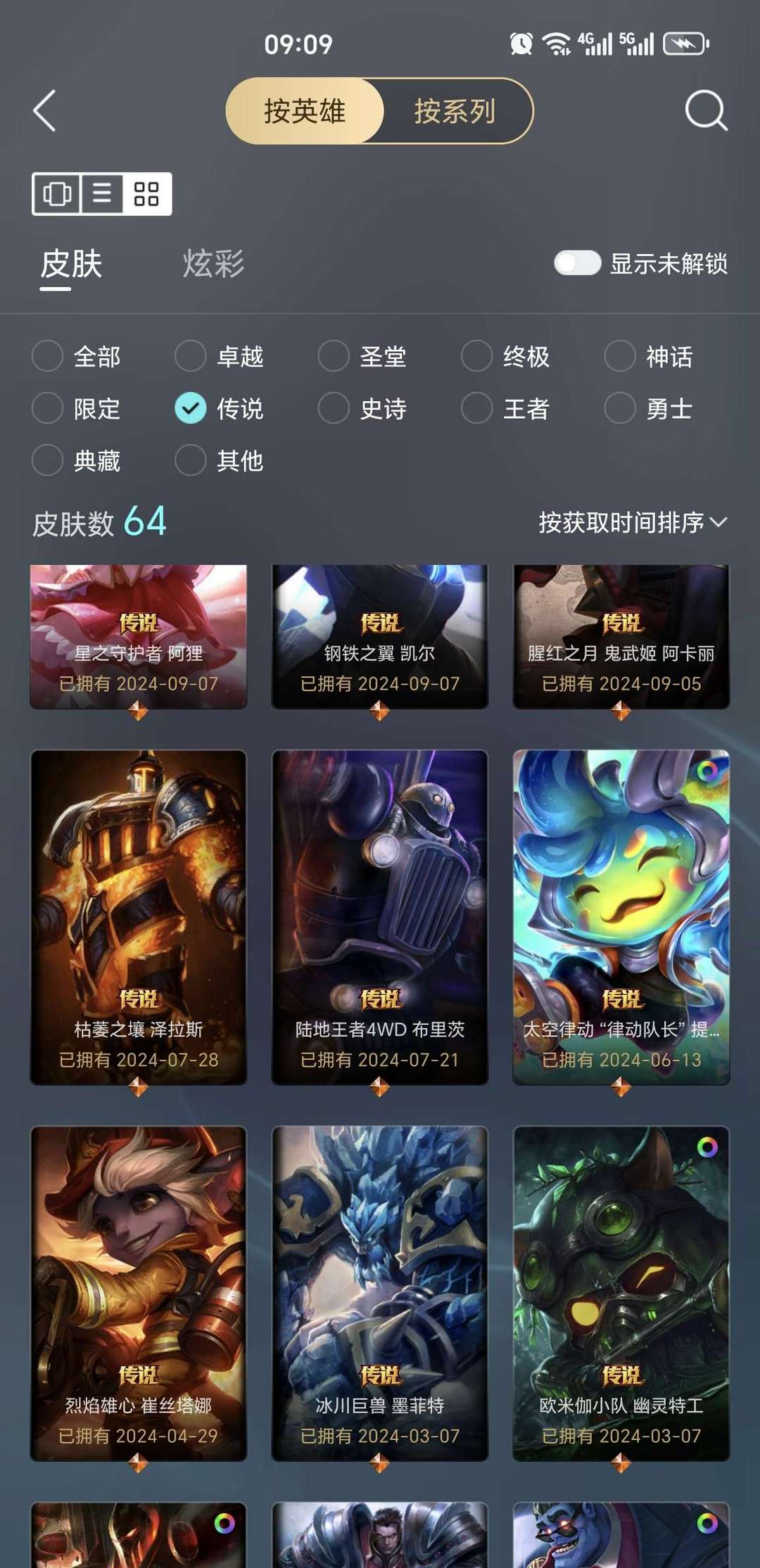Switch to card carousel view
The width and height of the screenshot is (760, 1568).
57,194
